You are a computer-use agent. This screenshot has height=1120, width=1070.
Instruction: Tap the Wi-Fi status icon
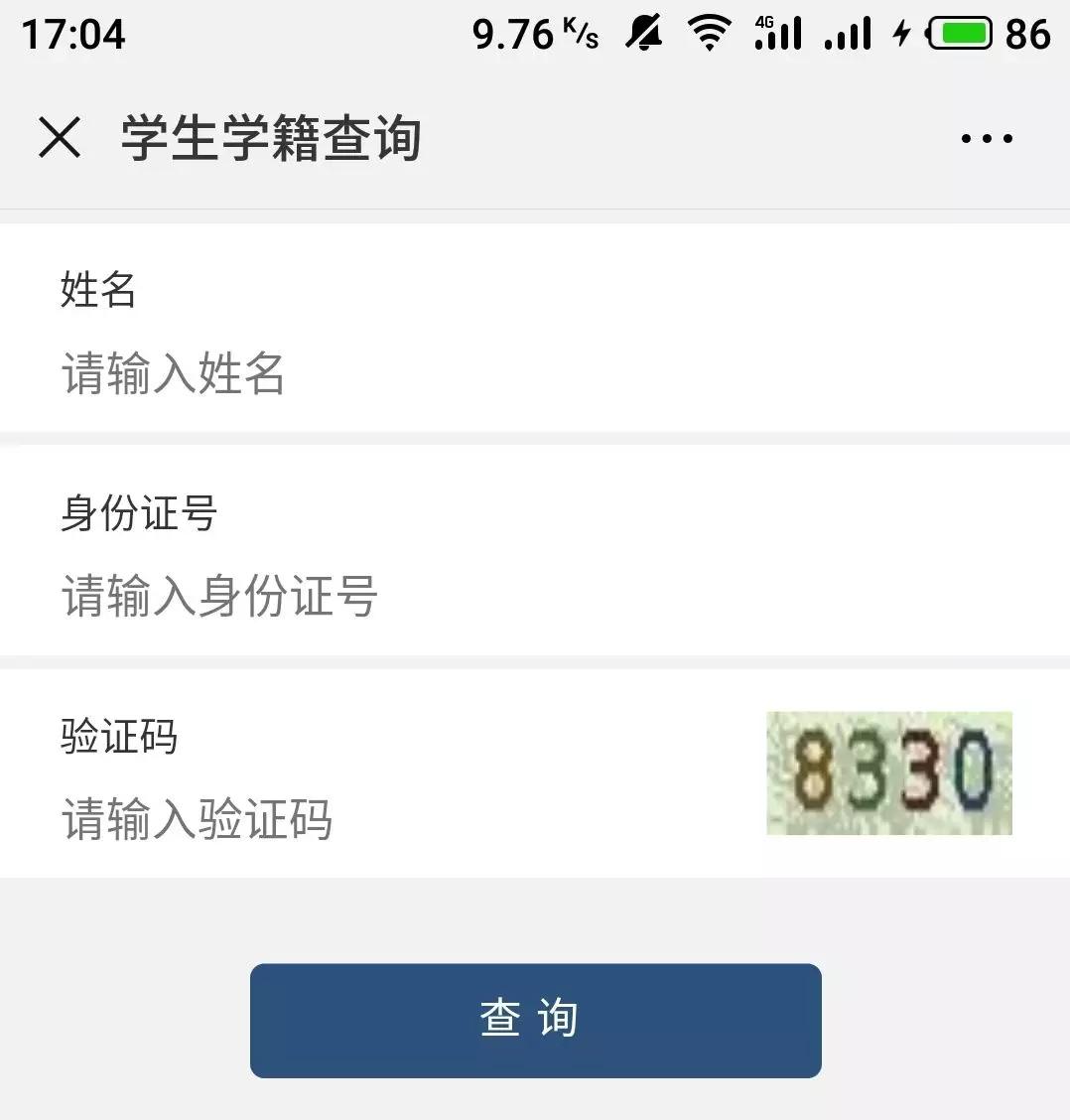(x=711, y=33)
